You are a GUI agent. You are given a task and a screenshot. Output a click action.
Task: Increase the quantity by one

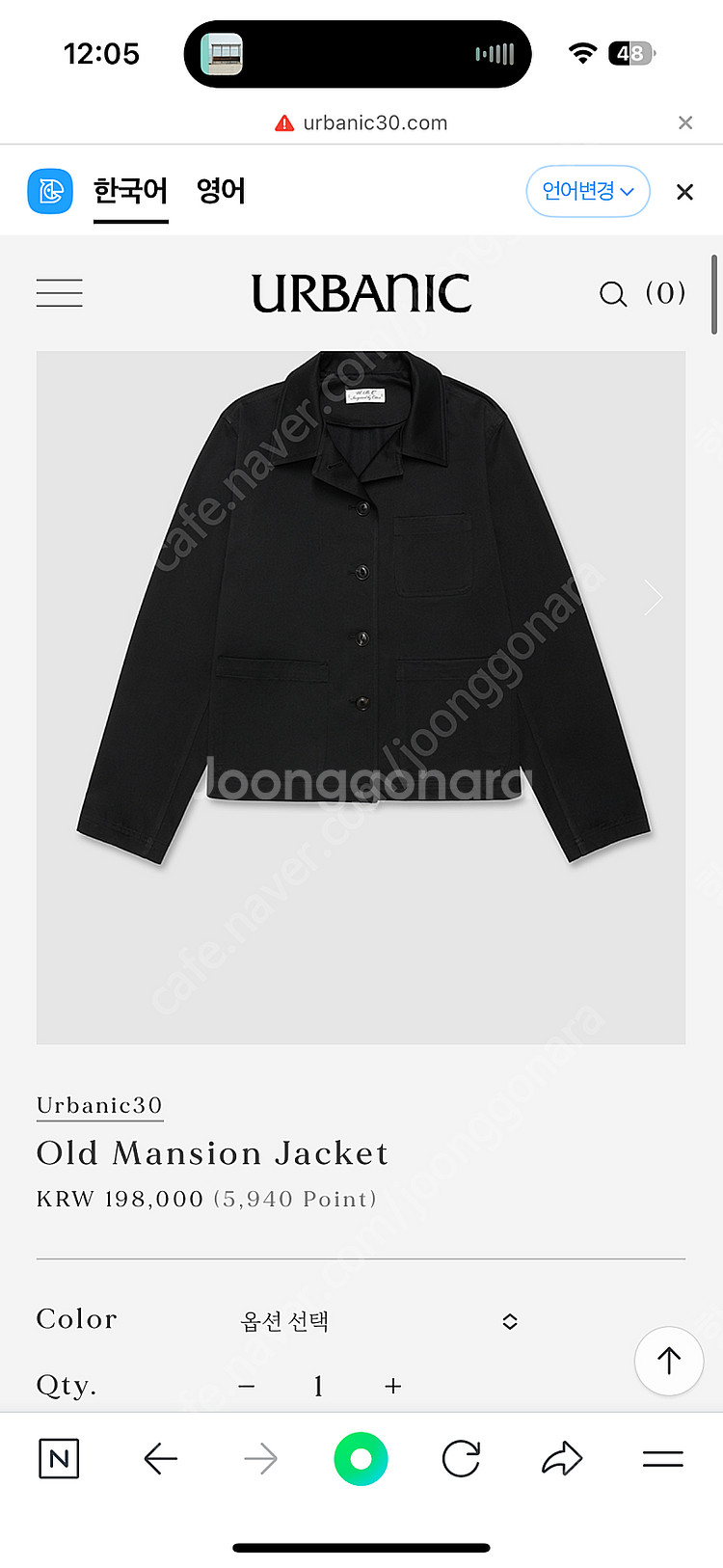coord(392,1387)
